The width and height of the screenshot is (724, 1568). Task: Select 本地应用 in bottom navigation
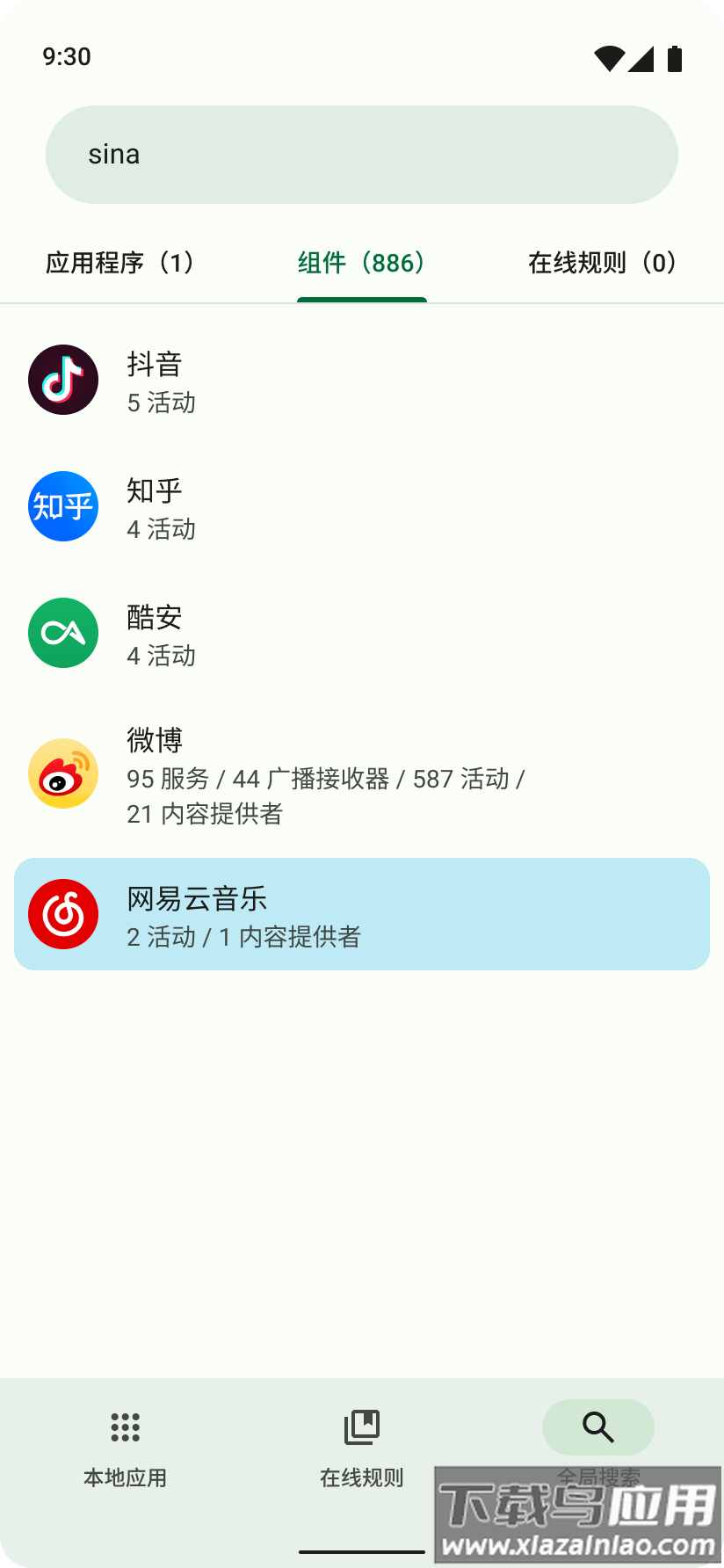(x=124, y=1477)
